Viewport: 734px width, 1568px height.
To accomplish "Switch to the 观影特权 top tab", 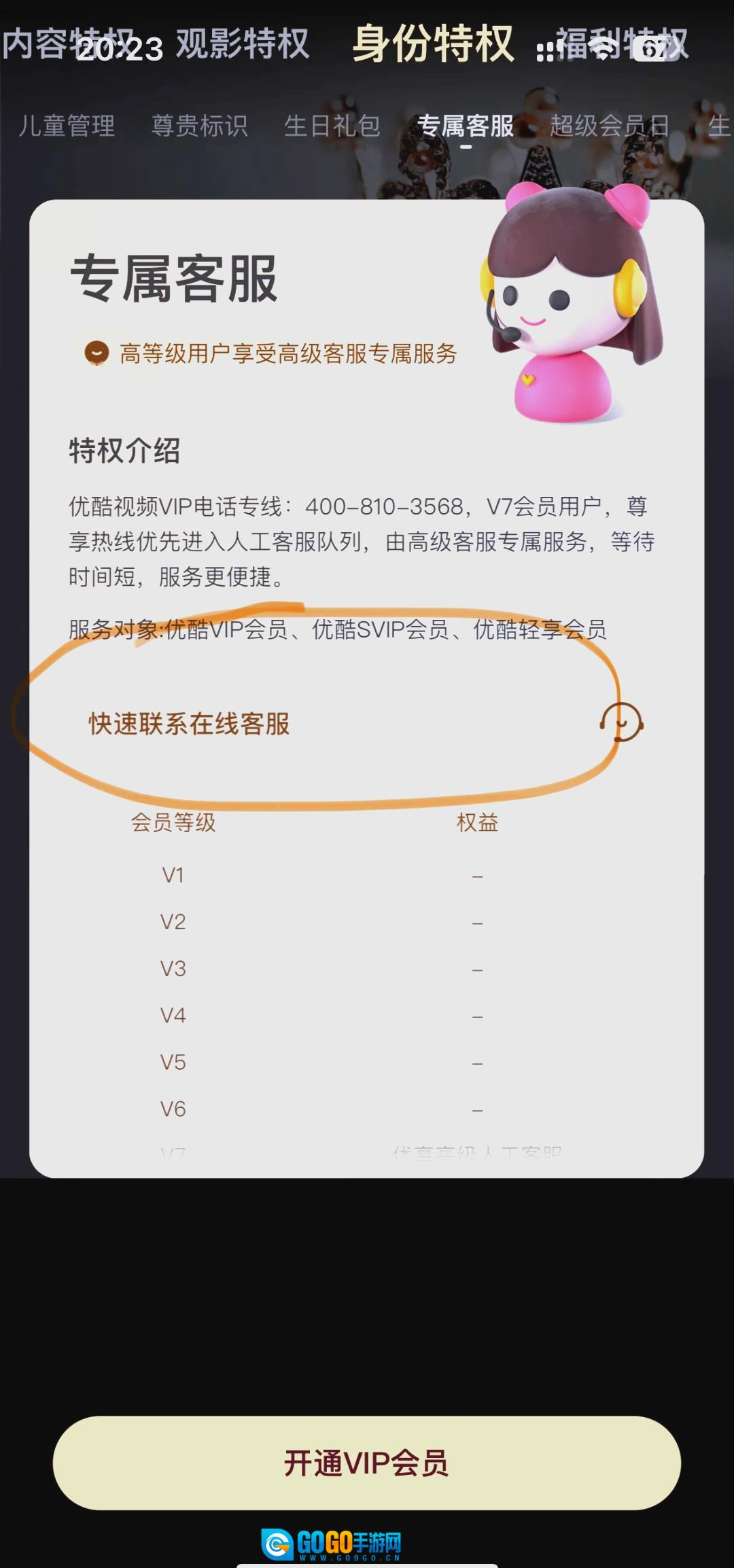I will tap(243, 45).
